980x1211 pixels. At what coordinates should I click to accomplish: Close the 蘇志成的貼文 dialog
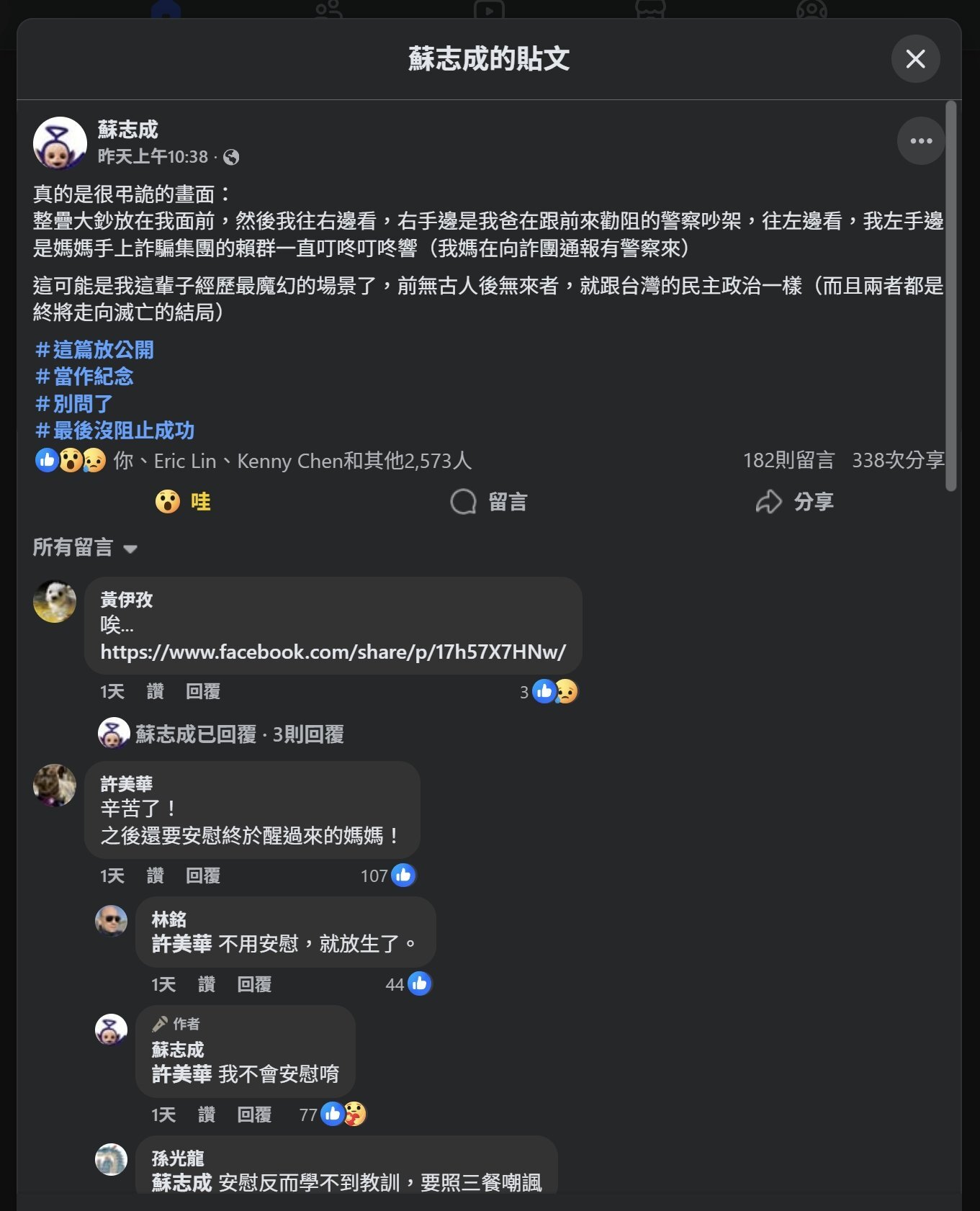915,59
